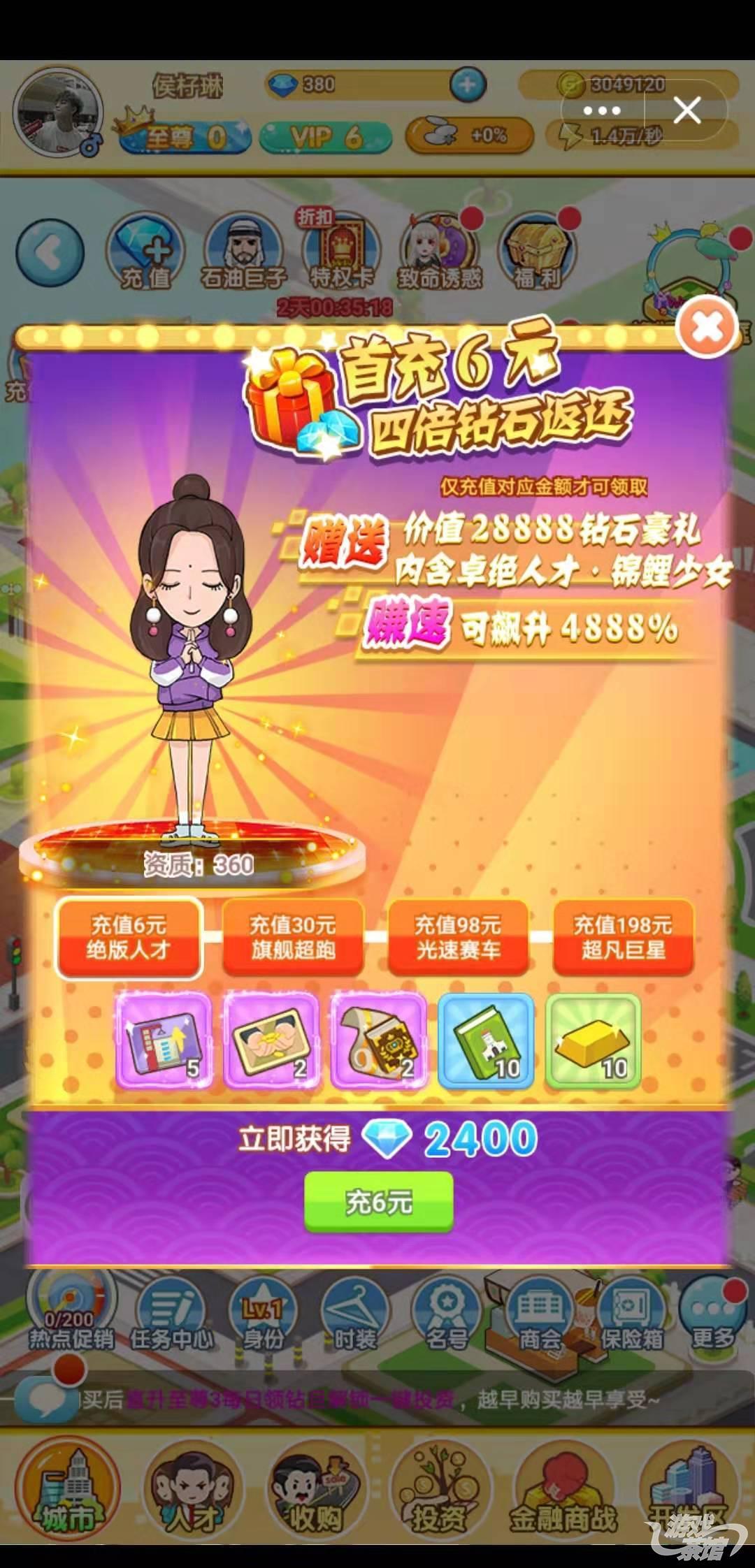755x1568 pixels.
Task: Open the 特权卡 privilege card
Action: pyautogui.click(x=342, y=252)
